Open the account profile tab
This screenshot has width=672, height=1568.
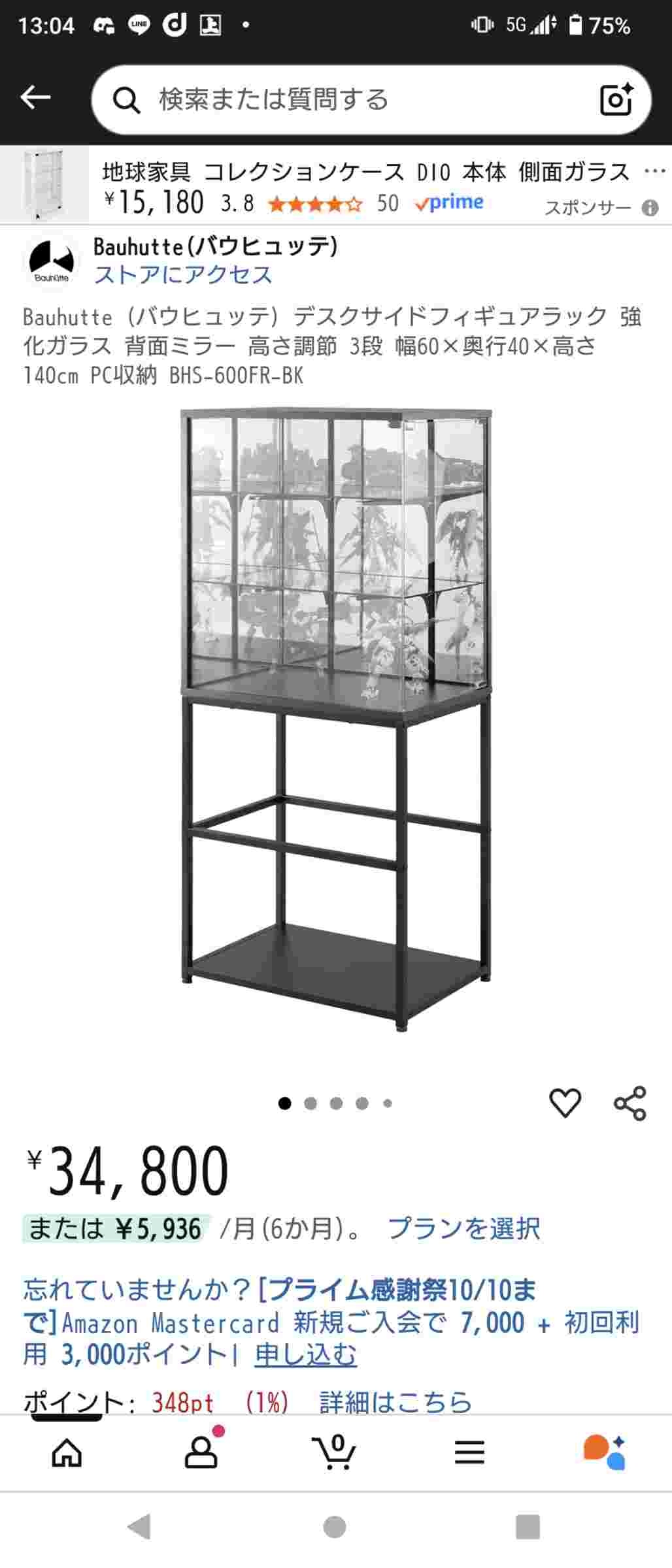(x=201, y=1453)
